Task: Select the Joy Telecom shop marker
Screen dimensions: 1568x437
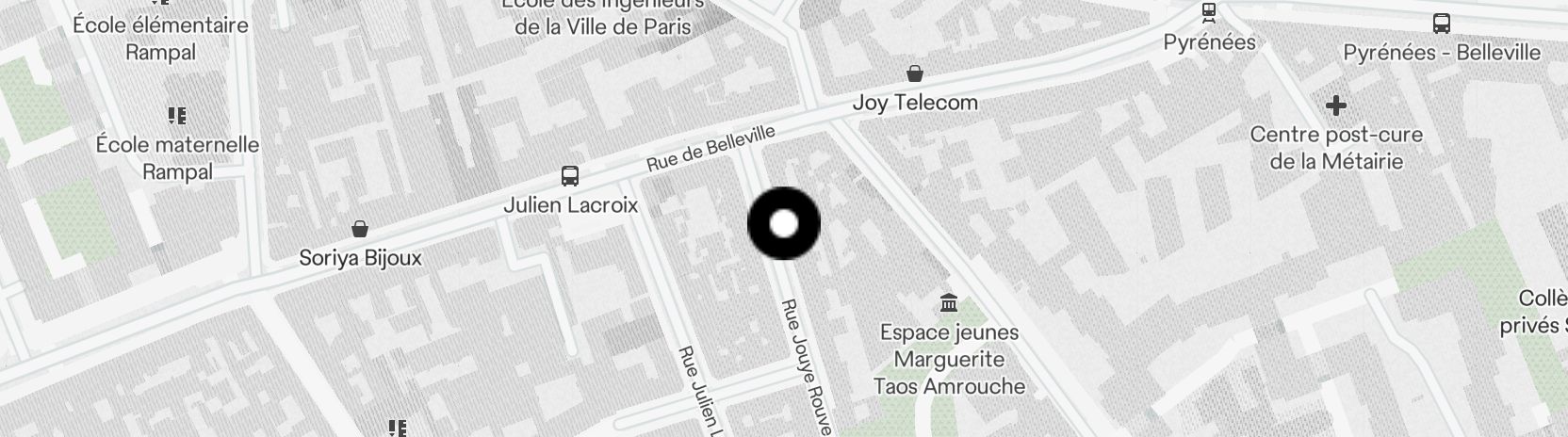Action: (x=914, y=73)
